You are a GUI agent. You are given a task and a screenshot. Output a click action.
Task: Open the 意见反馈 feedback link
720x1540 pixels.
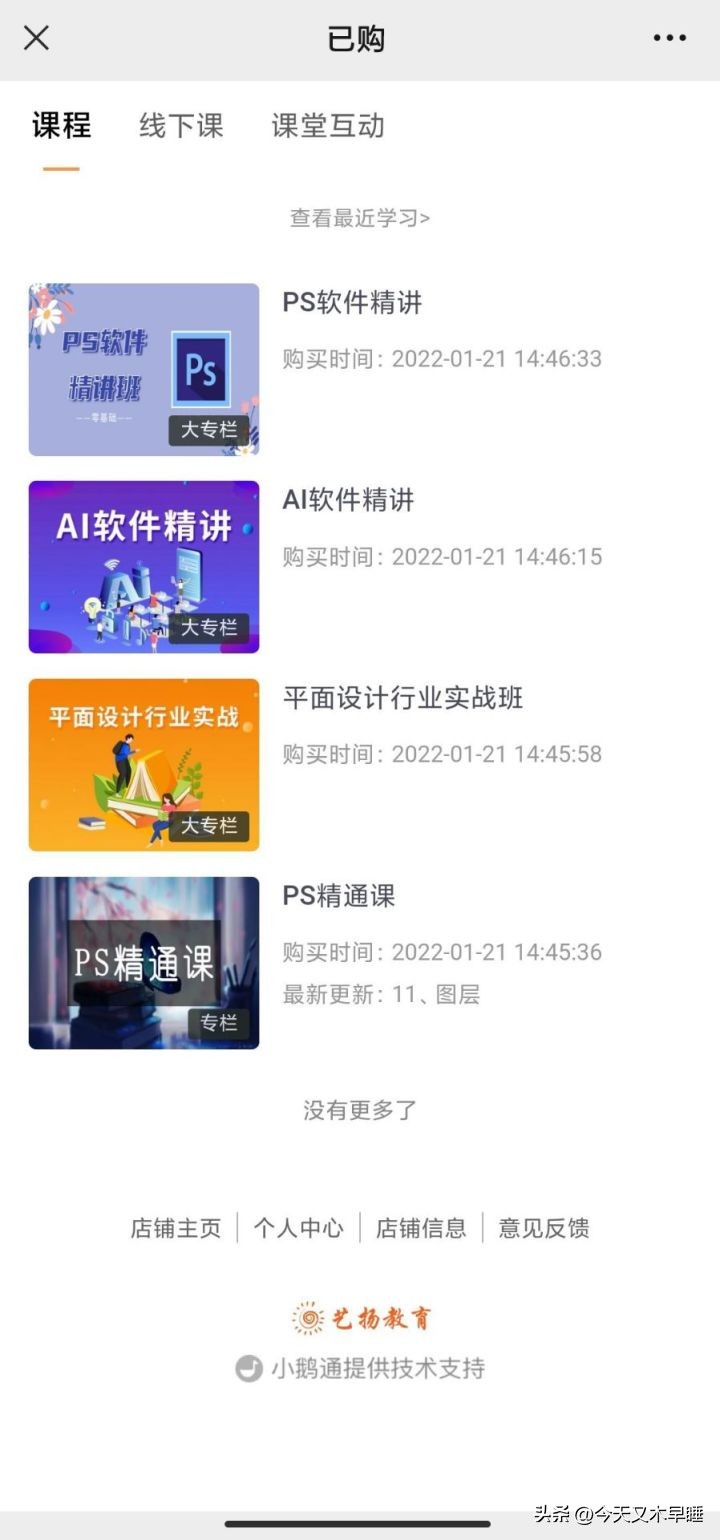(x=544, y=1228)
